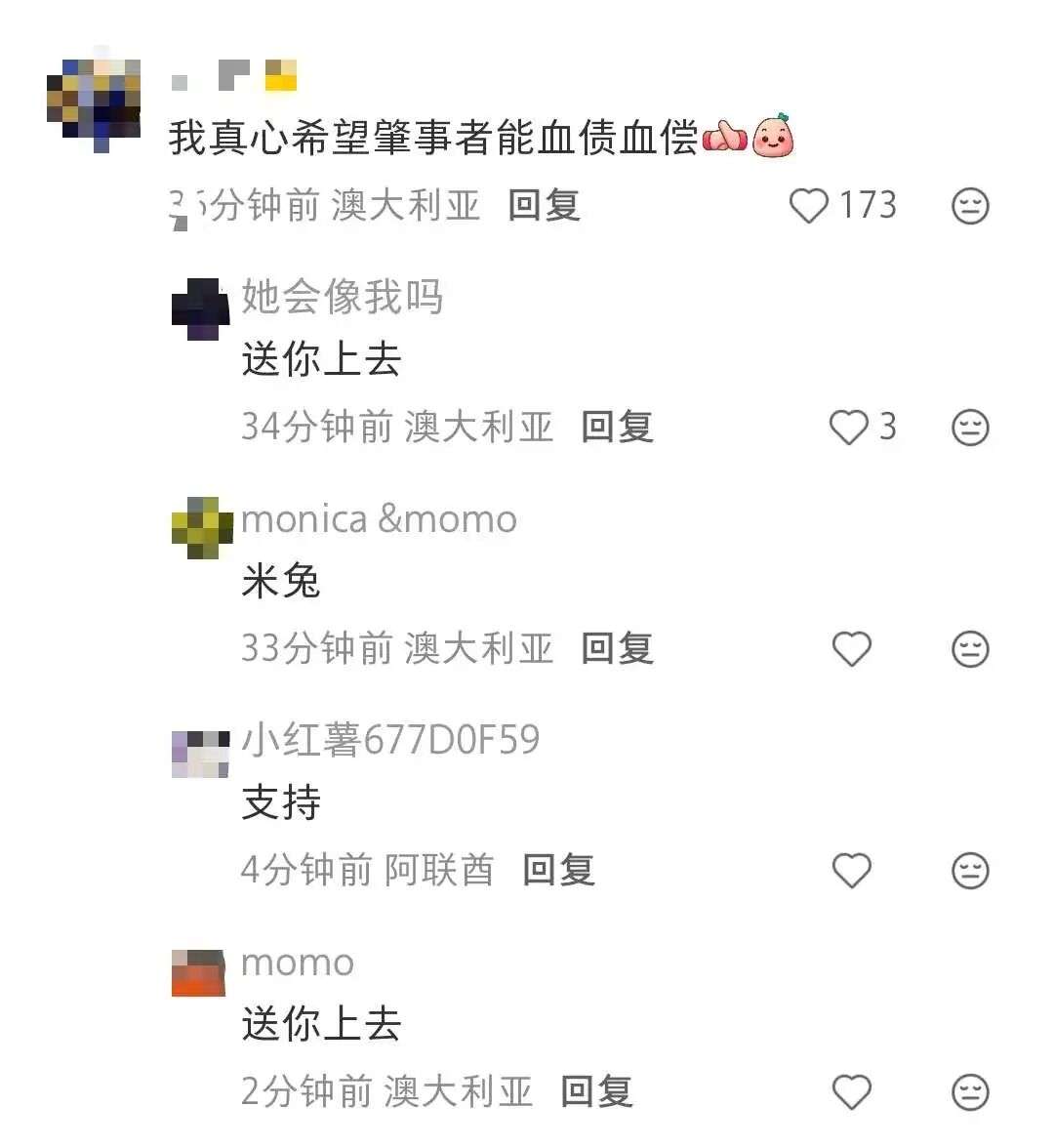Reply to 她会像我吗's comment

pos(617,428)
